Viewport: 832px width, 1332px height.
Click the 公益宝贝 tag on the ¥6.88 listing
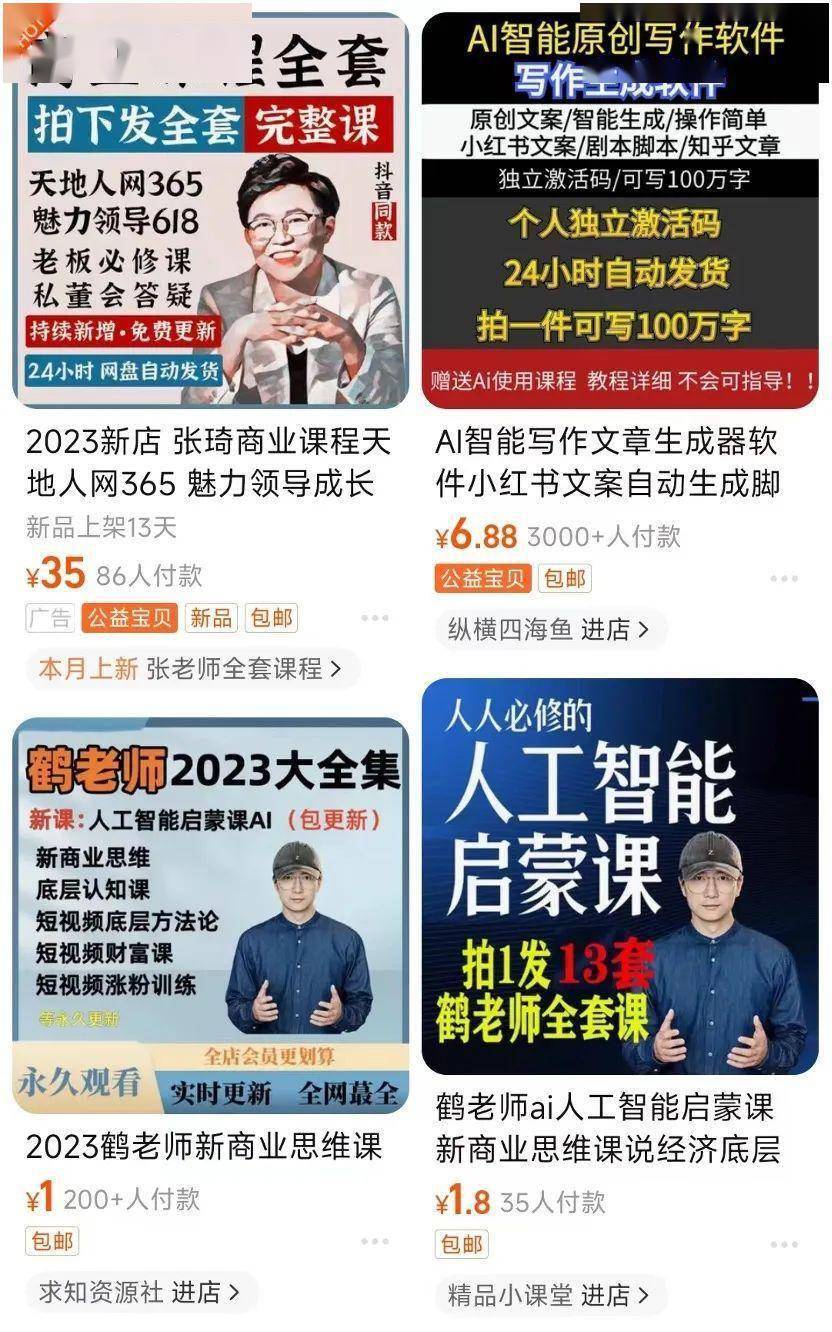tap(483, 578)
